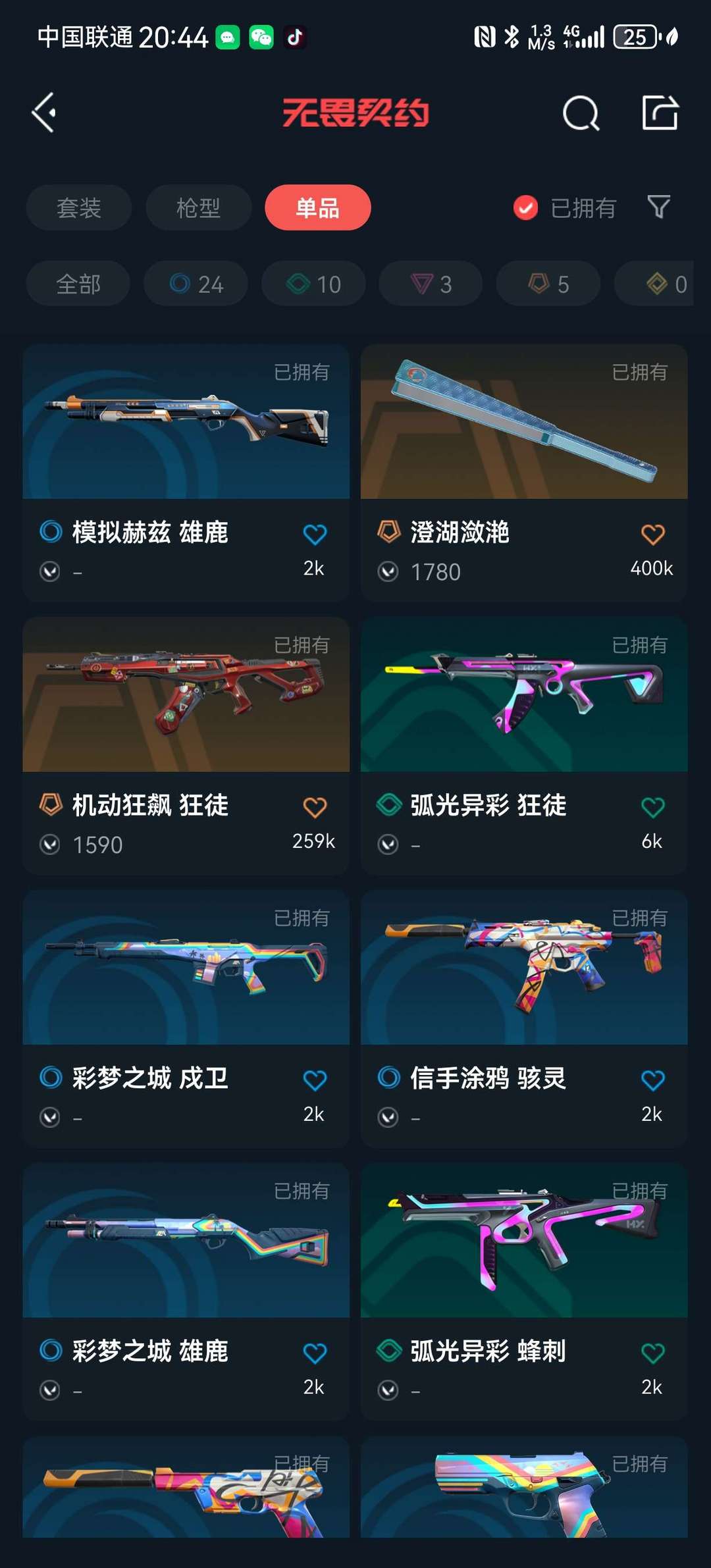Switch to the 套装 tab
The height and width of the screenshot is (1568, 711).
pyautogui.click(x=78, y=207)
